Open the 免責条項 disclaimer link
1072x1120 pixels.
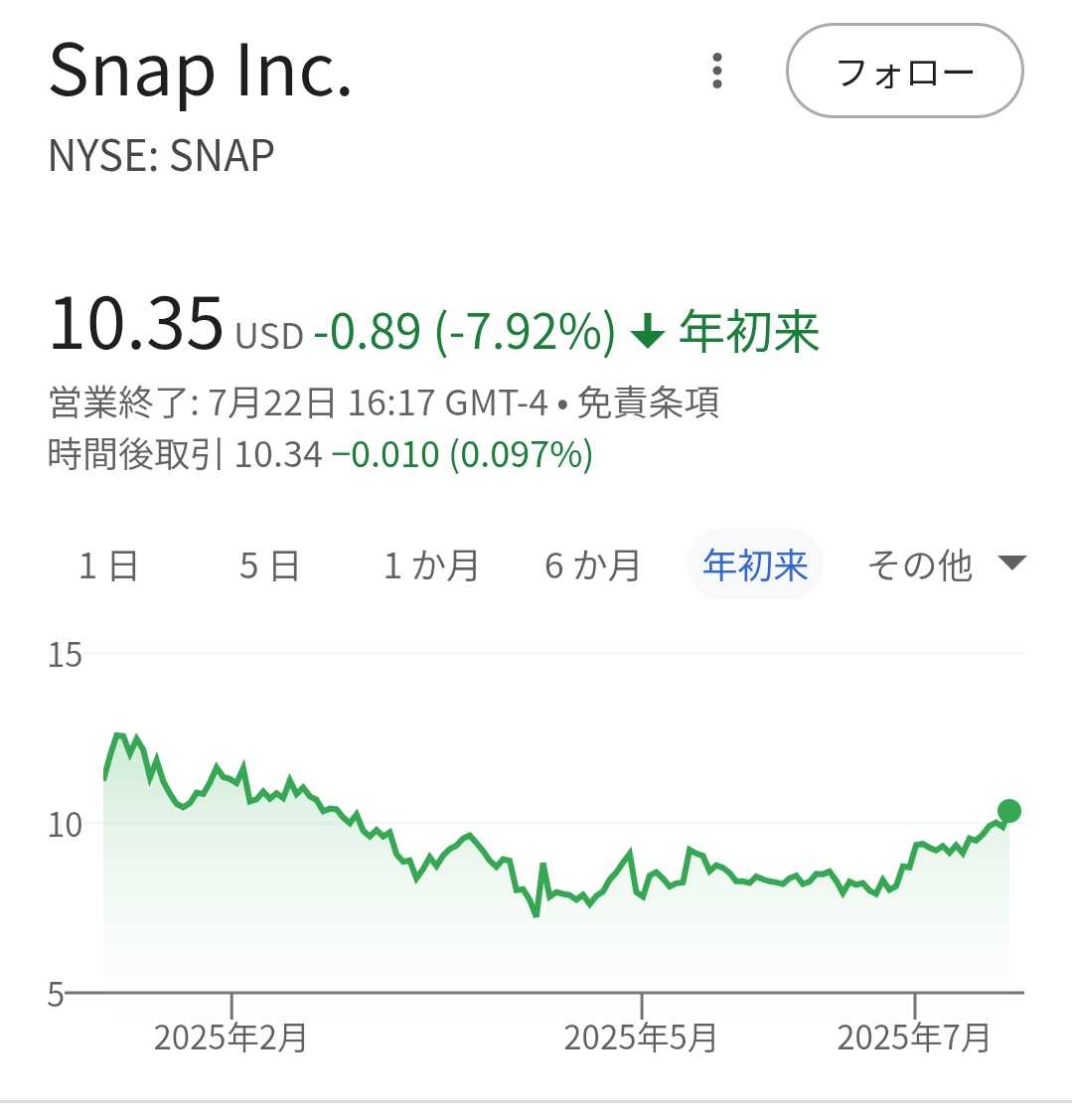[648, 404]
